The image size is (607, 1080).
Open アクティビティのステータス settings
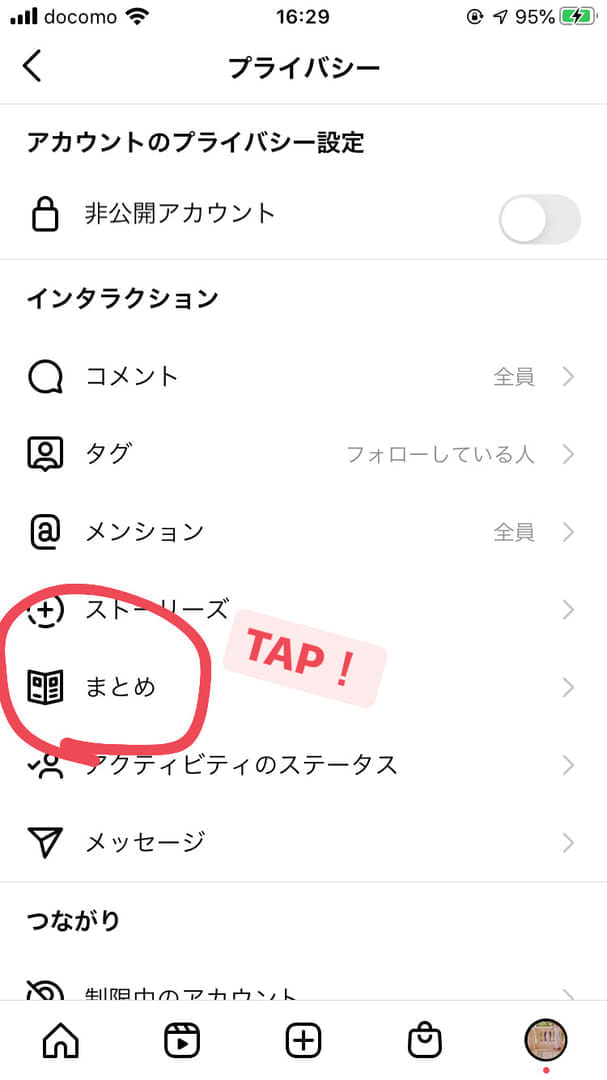tap(300, 765)
